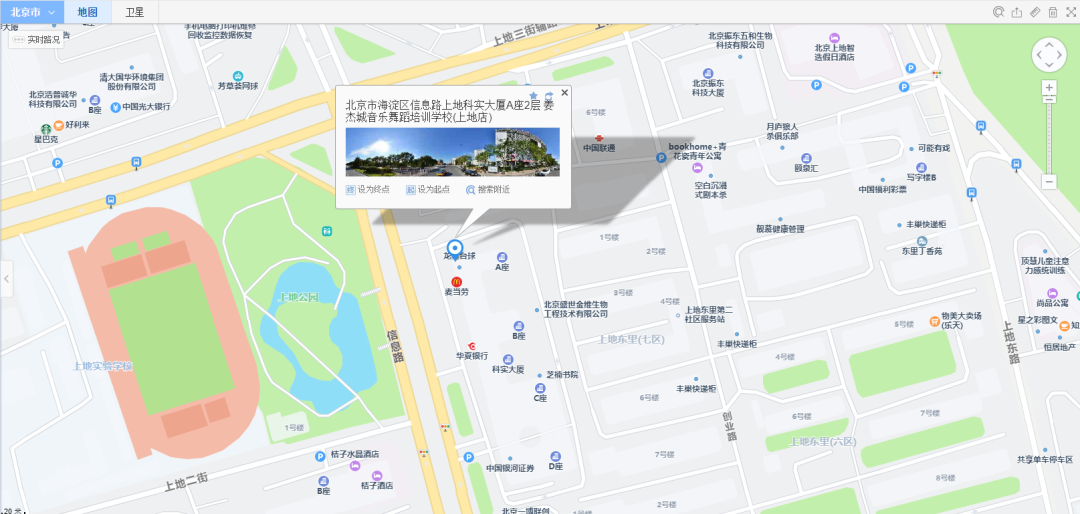The image size is (1080, 514).
Task: Tap the share/export icon in top toolbar
Action: pyautogui.click(x=1017, y=12)
